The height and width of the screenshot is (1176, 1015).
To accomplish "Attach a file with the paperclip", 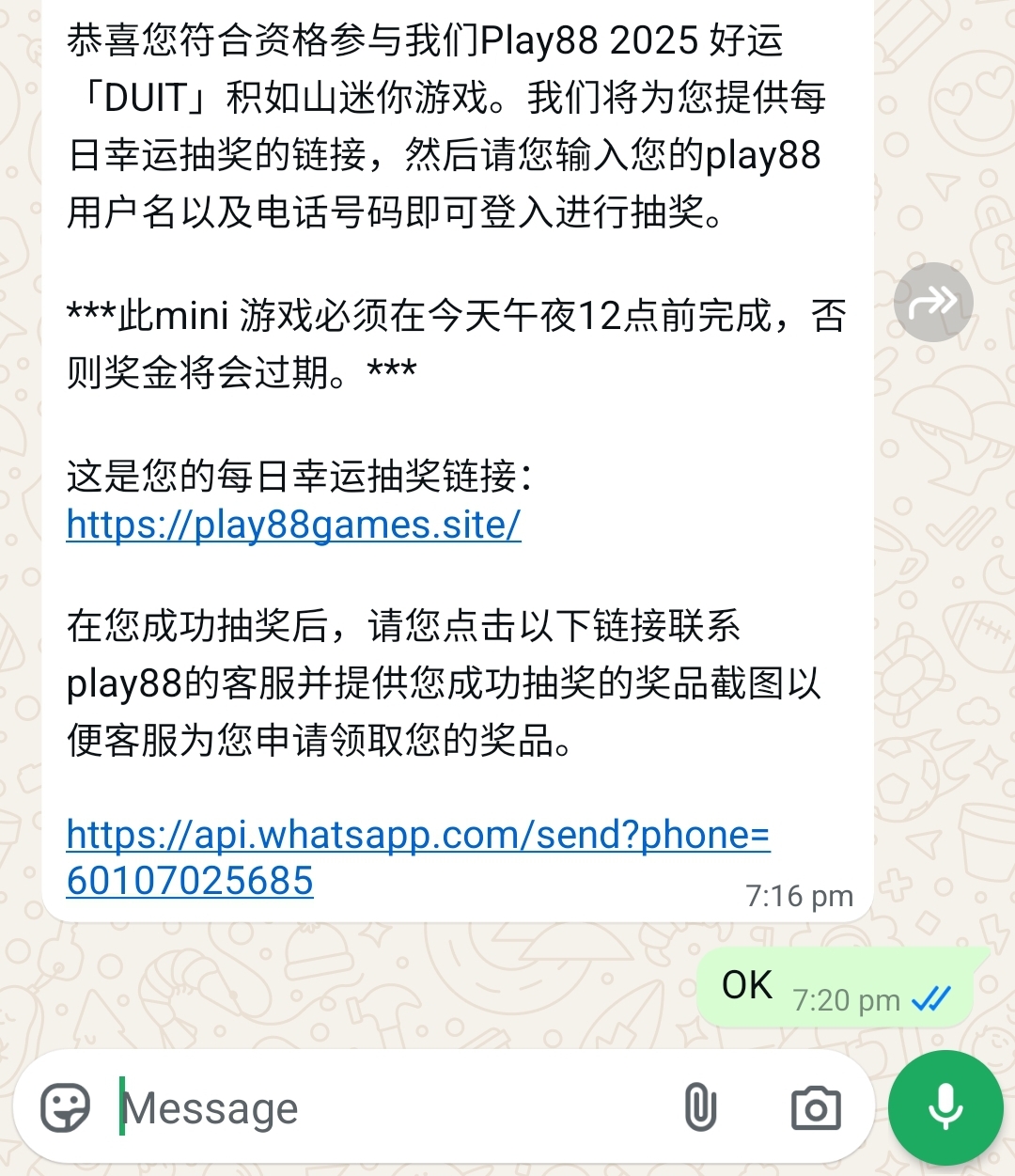I will 700,1107.
